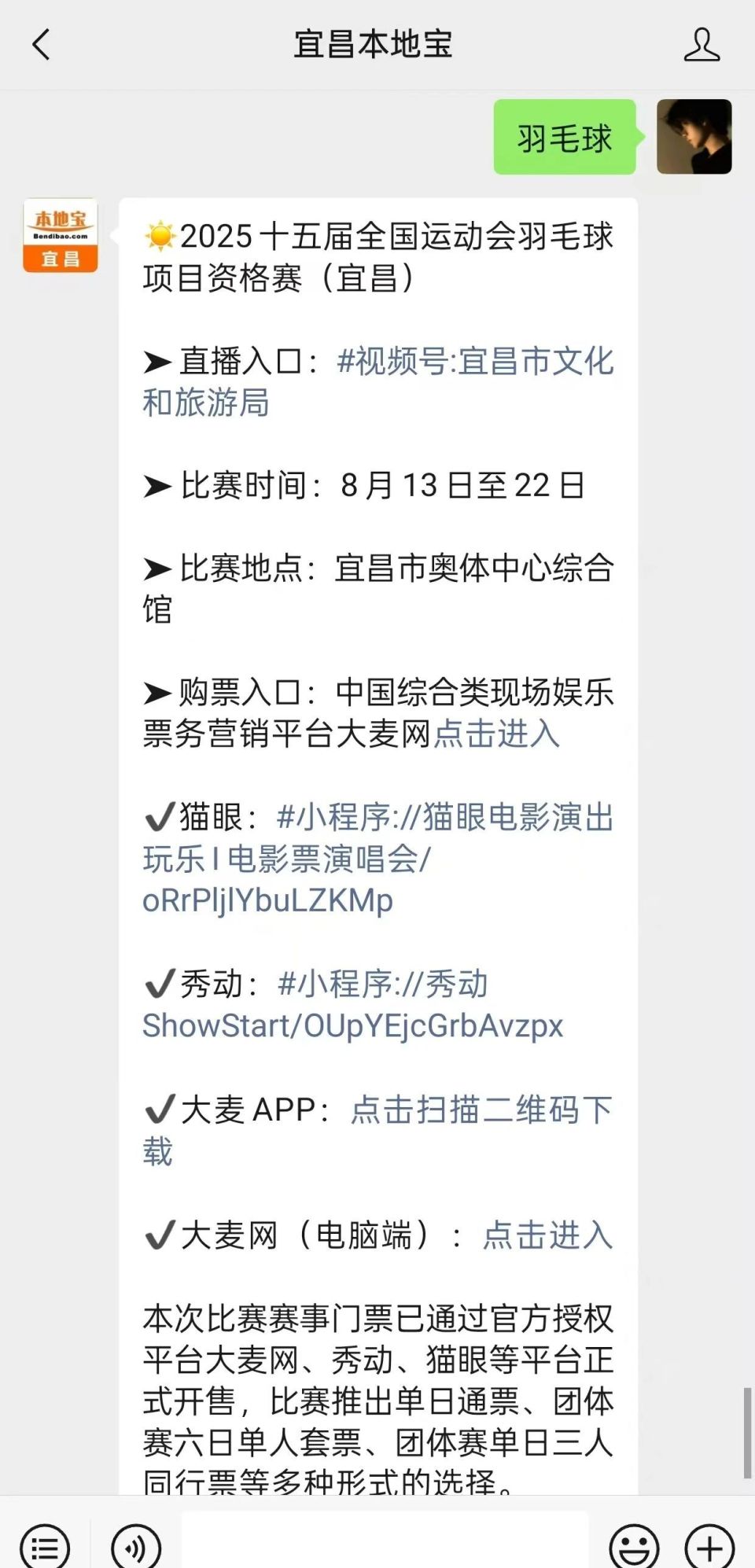View 宜昌本地宝 account avatar

coord(61,235)
